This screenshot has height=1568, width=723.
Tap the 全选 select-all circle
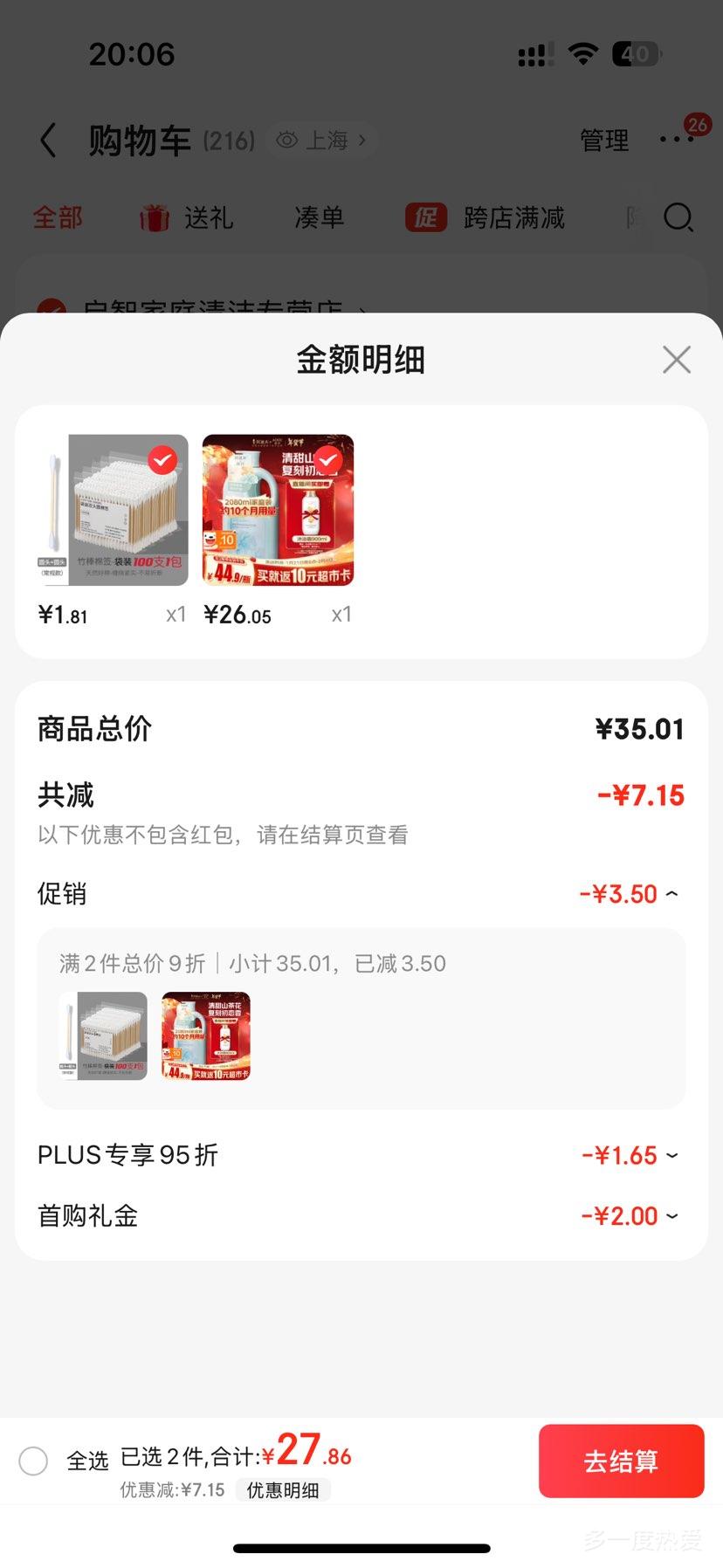[33, 1461]
